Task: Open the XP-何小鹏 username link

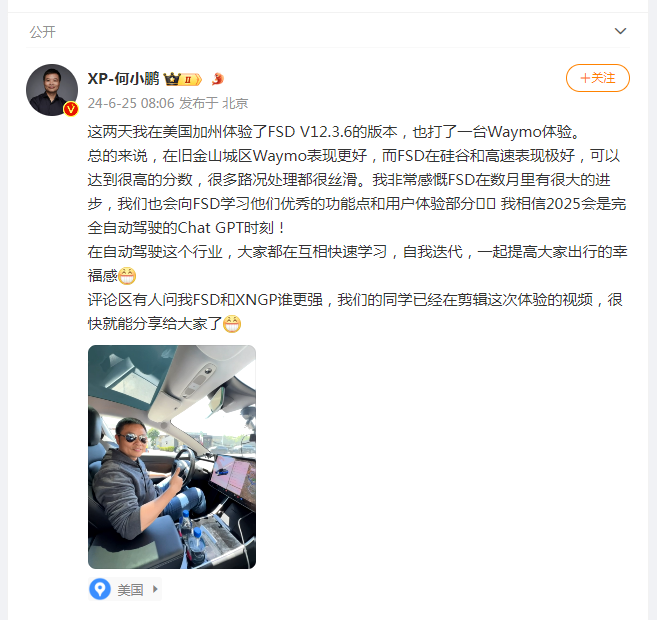Action: click(123, 78)
